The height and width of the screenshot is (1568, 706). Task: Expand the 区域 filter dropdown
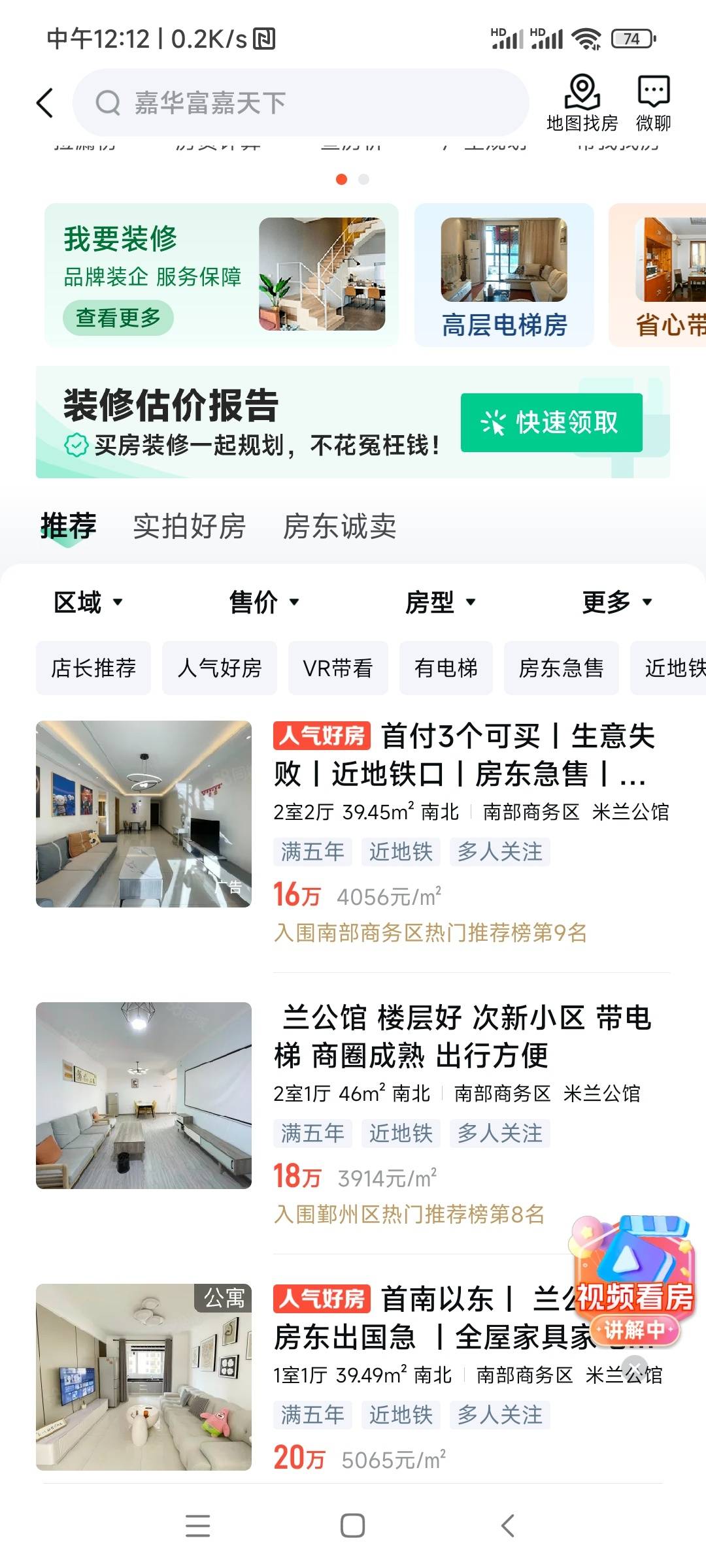pyautogui.click(x=88, y=602)
